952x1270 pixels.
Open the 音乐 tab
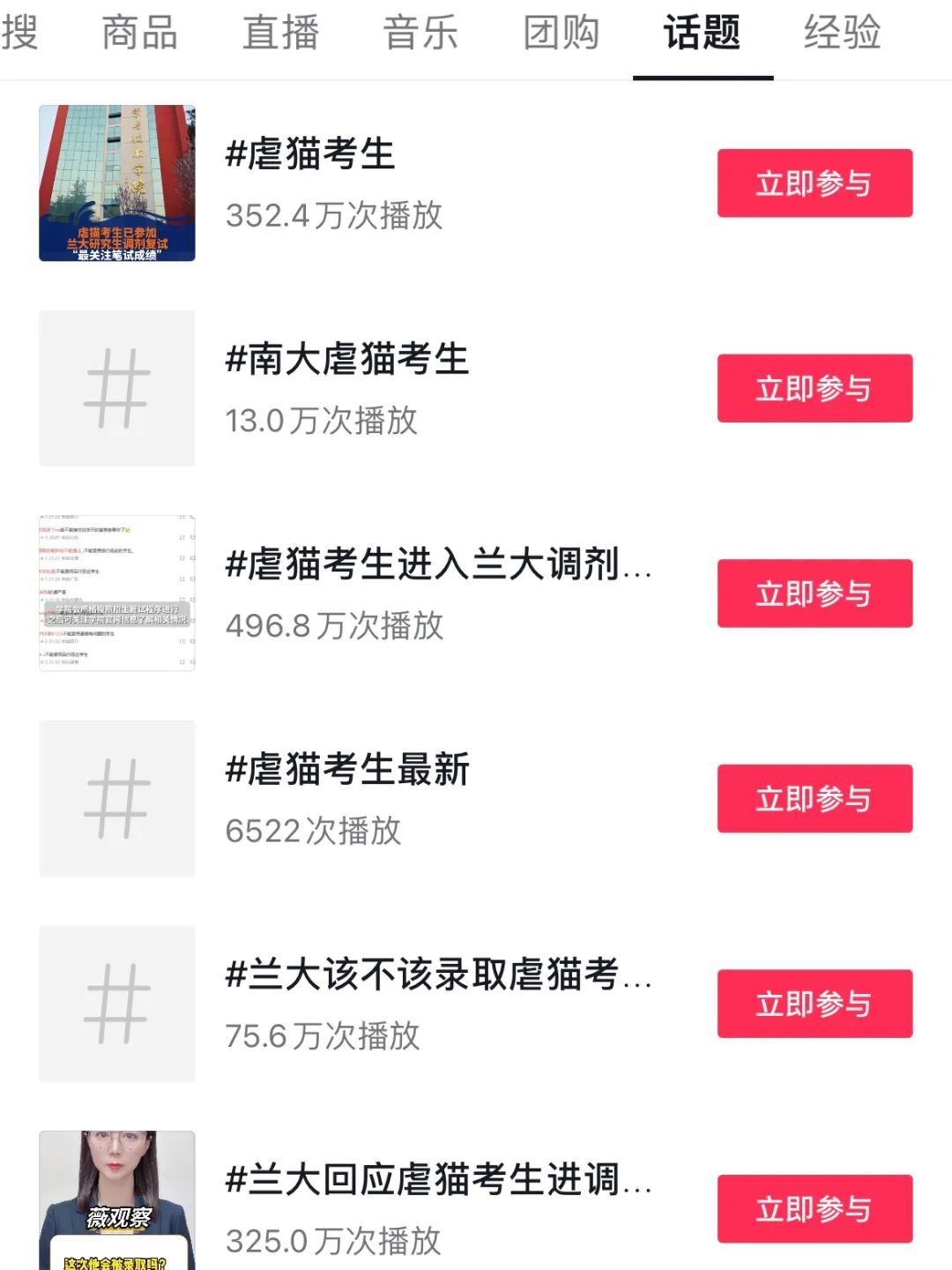point(420,34)
